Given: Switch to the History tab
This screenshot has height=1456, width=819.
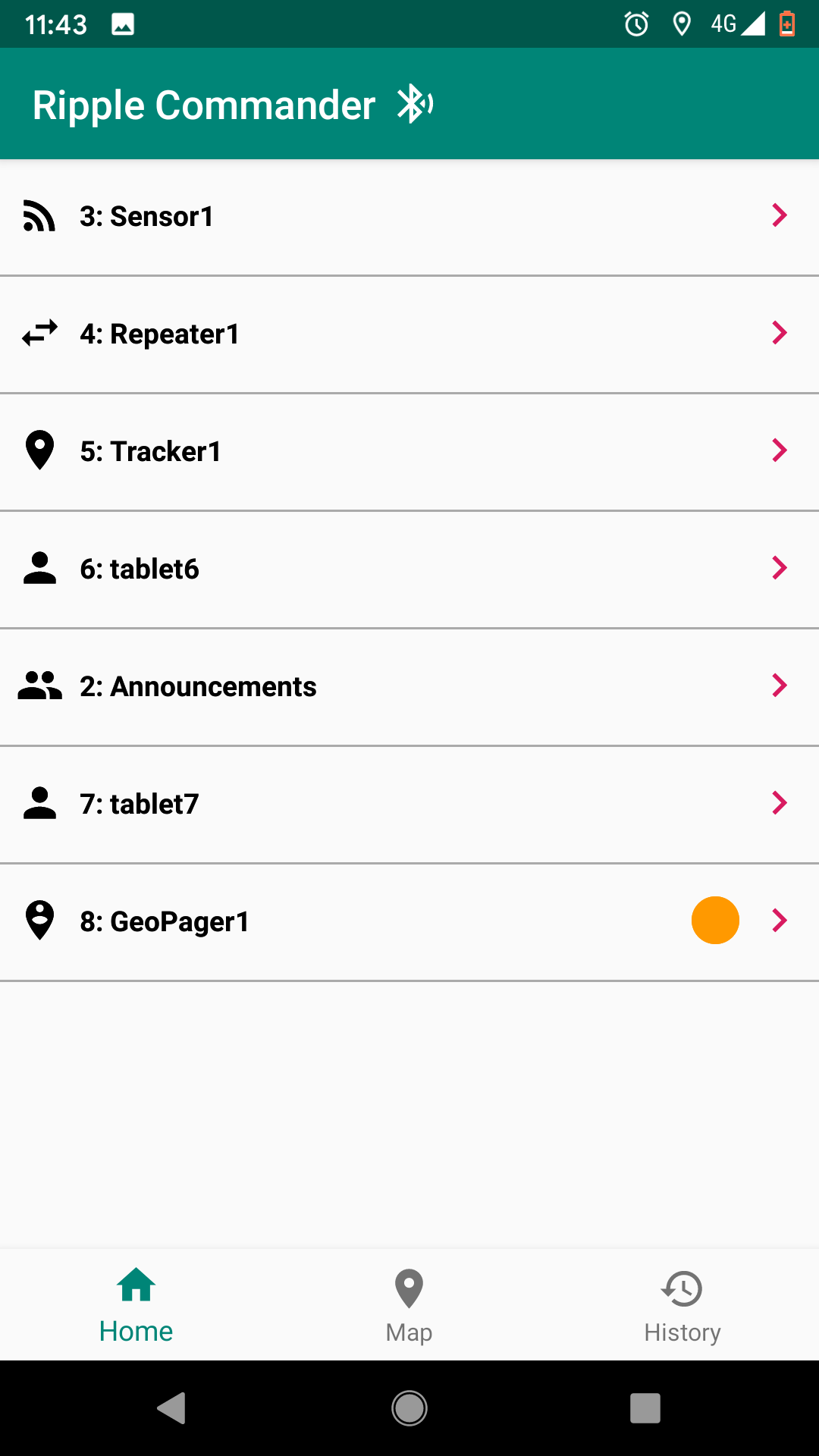Looking at the screenshot, I should pos(682,1304).
